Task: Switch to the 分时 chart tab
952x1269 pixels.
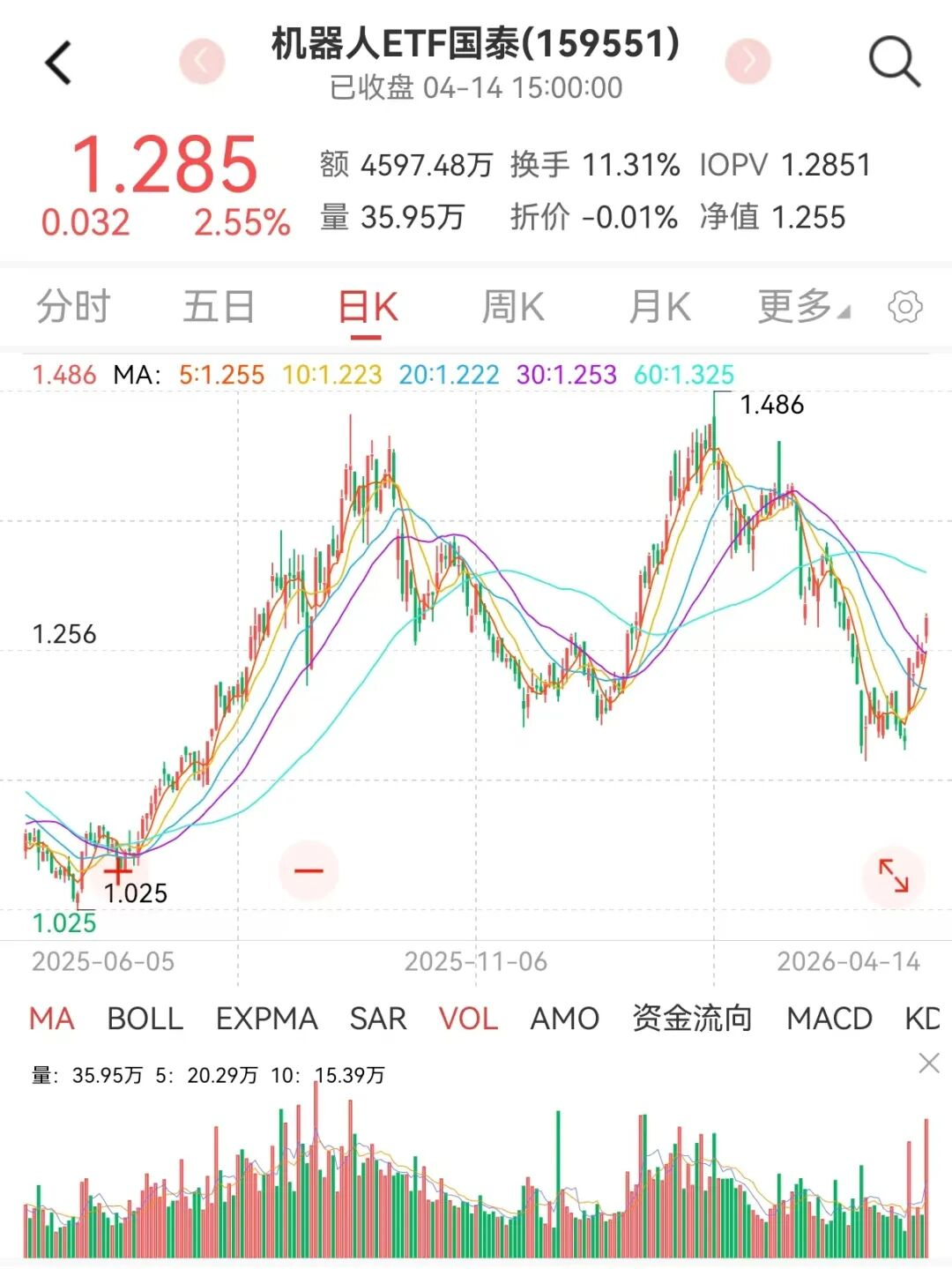Action: click(x=73, y=308)
